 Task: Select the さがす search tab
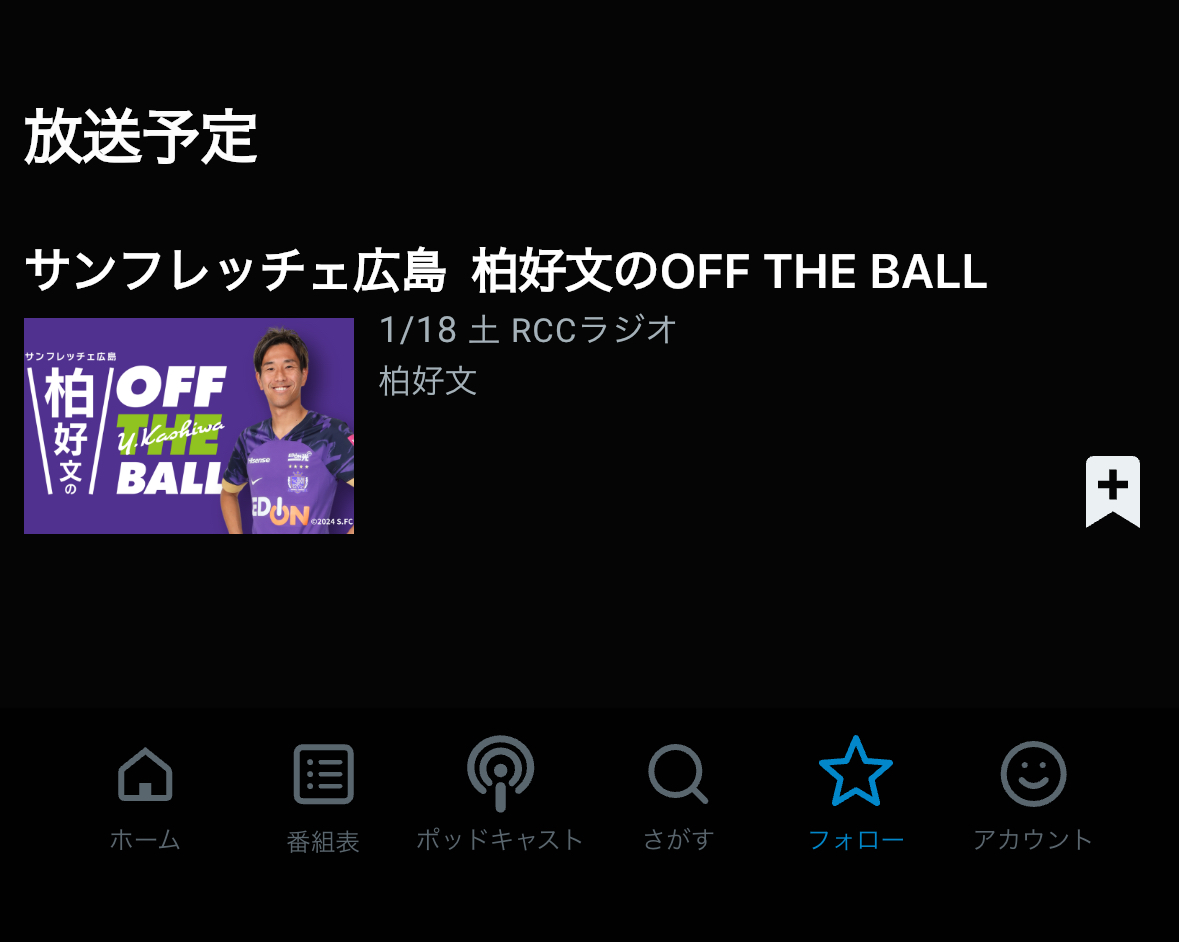click(x=678, y=796)
